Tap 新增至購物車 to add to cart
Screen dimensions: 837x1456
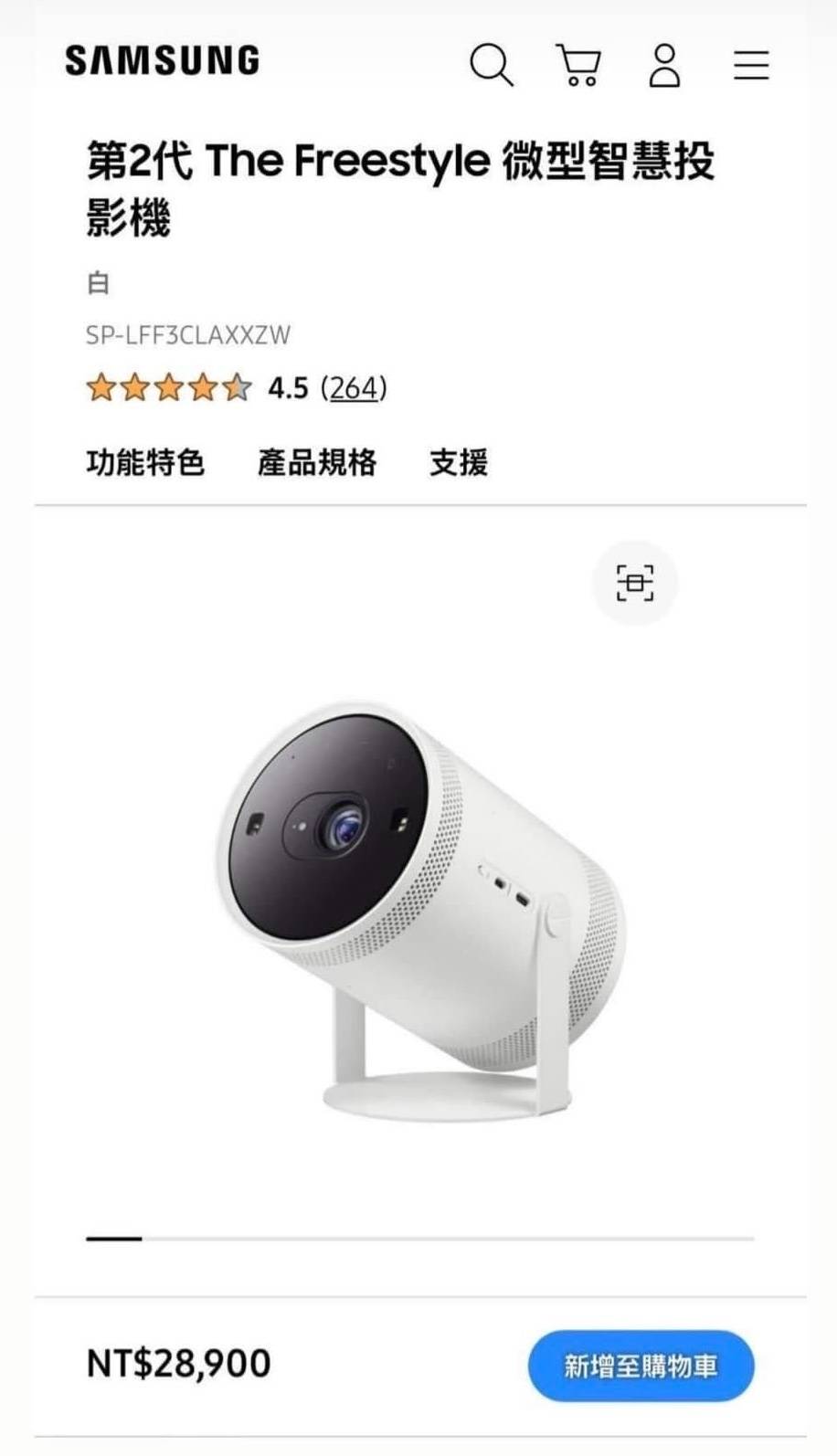(641, 1366)
